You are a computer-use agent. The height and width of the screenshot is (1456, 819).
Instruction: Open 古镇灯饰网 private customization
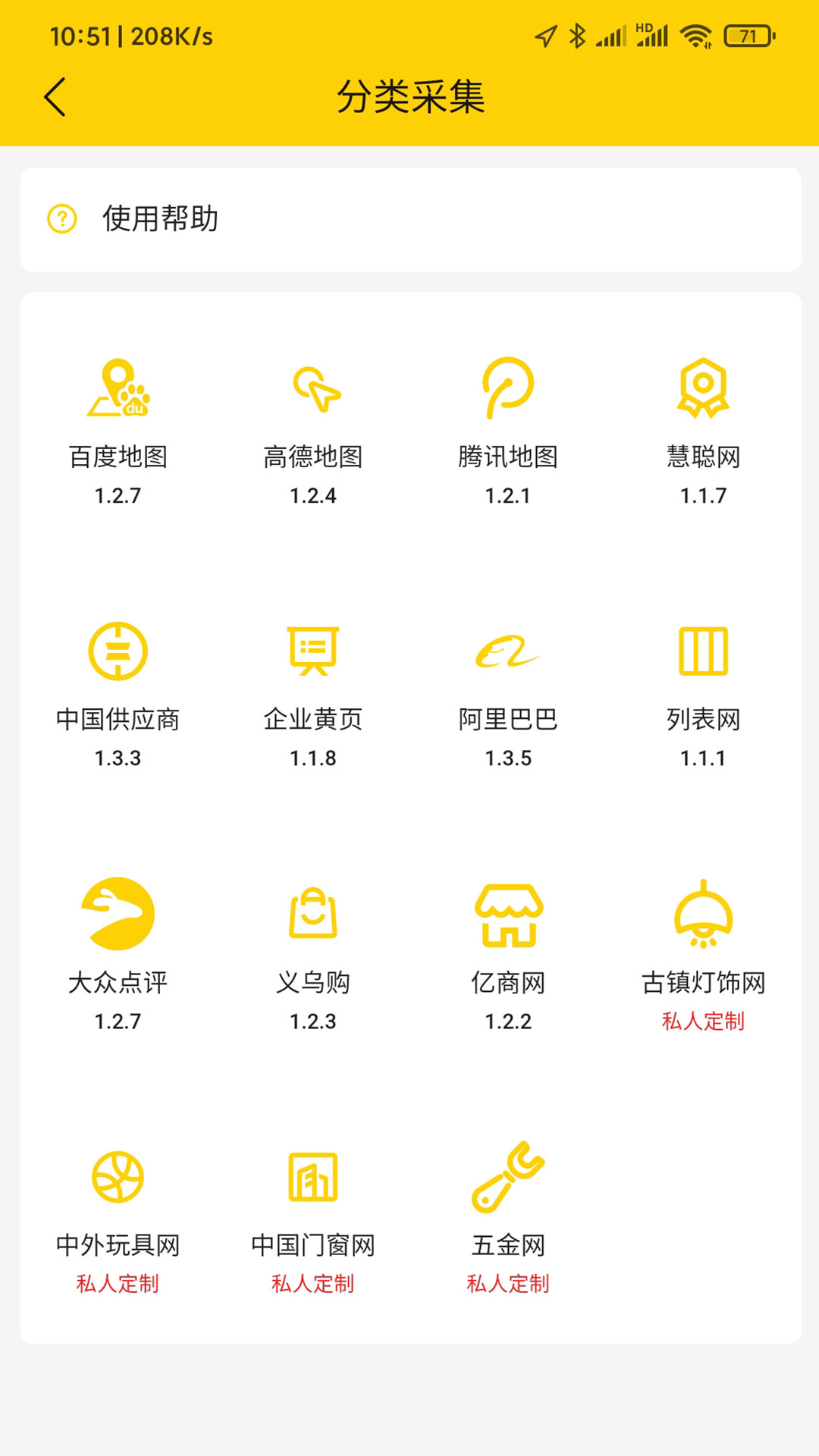(703, 954)
